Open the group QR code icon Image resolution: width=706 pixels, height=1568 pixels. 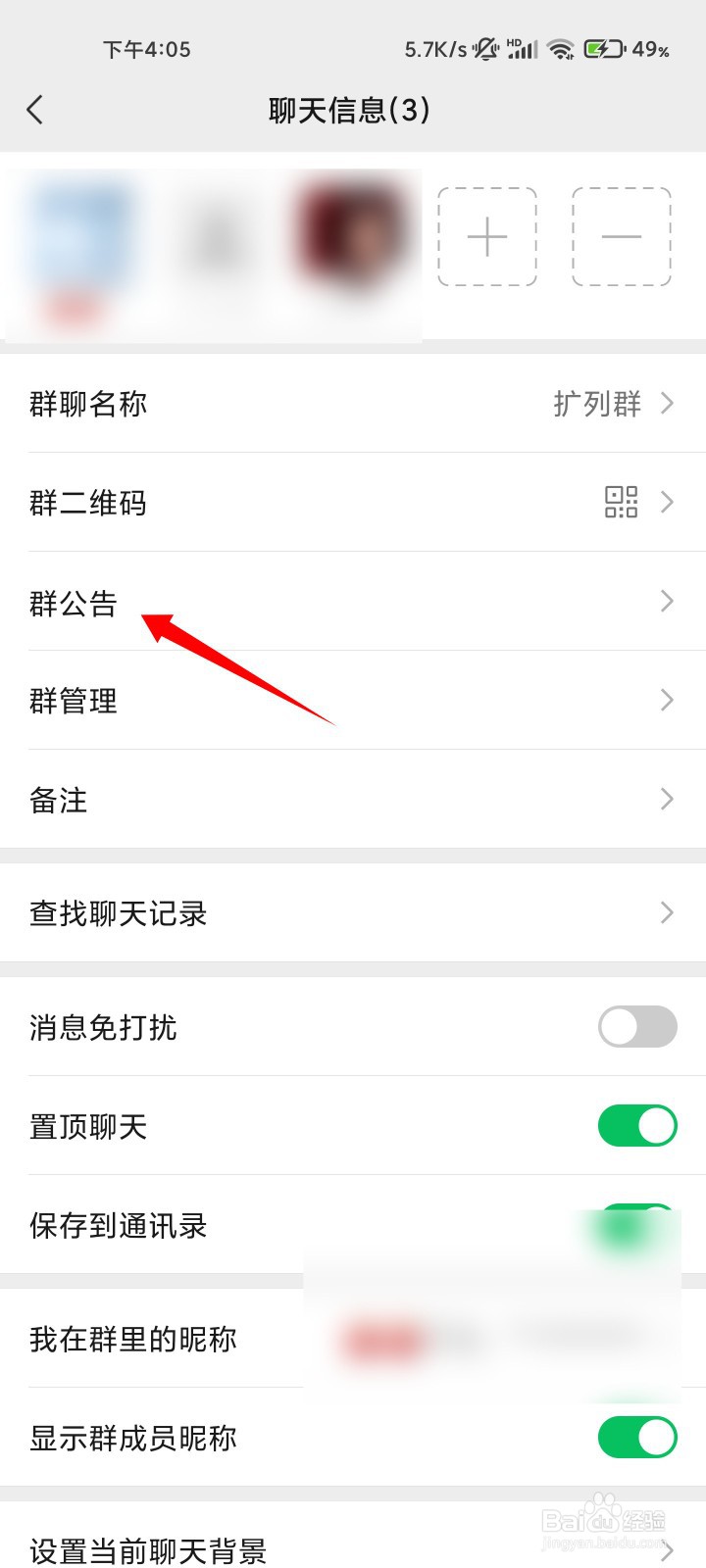click(622, 502)
